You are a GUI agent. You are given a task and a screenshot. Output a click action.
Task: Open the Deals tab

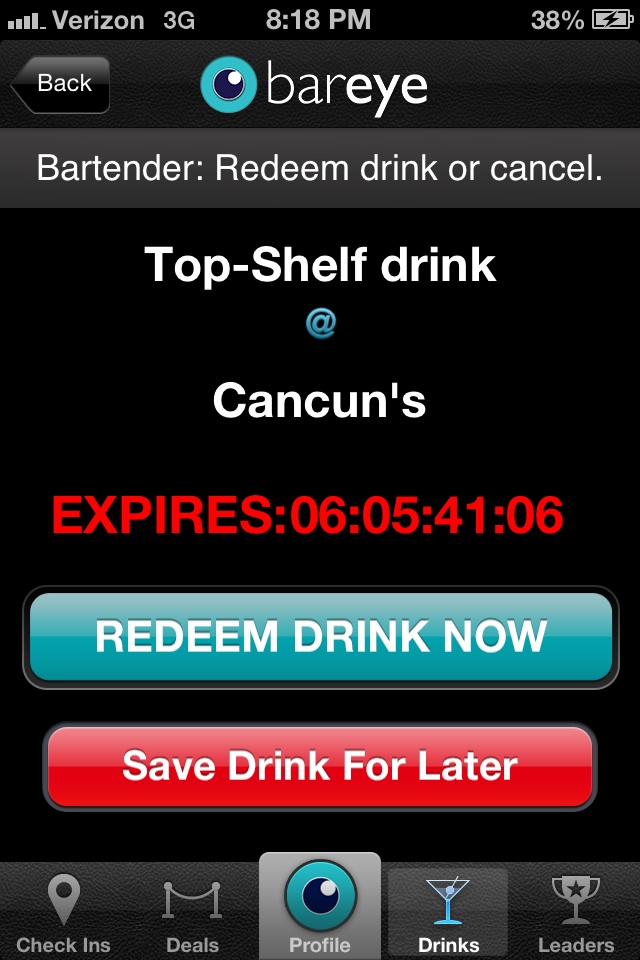(x=192, y=912)
